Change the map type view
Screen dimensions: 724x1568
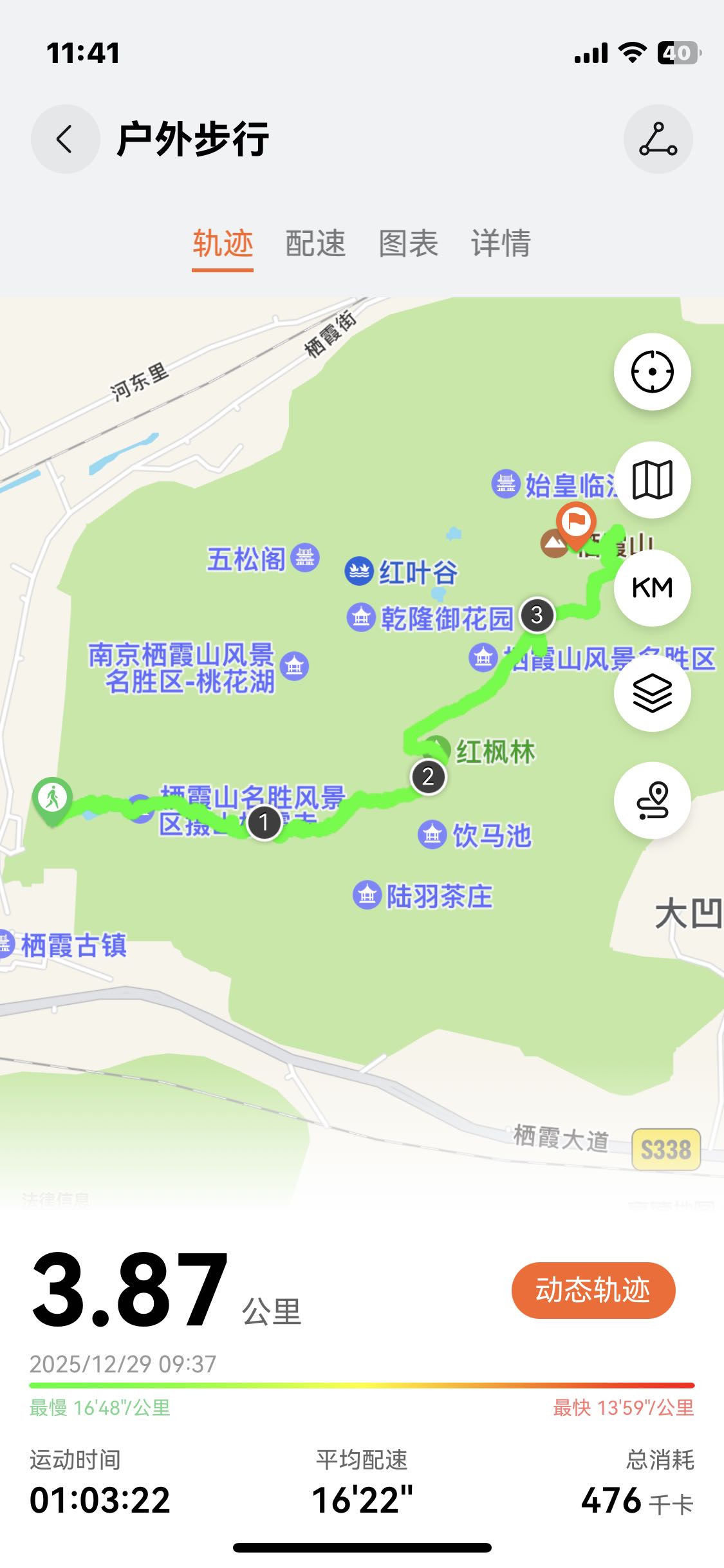(x=652, y=480)
